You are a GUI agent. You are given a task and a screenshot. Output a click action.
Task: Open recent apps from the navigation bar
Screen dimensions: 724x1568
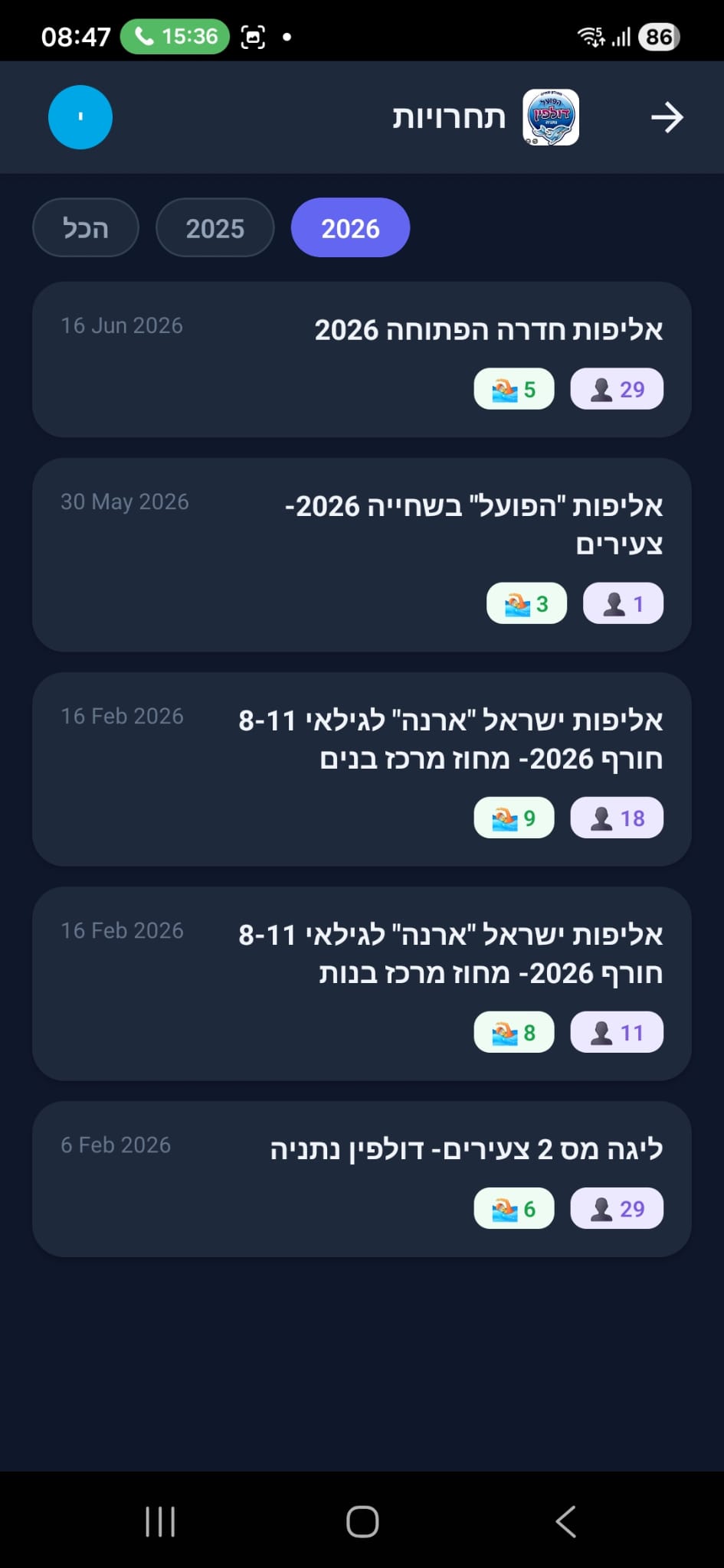161,1521
